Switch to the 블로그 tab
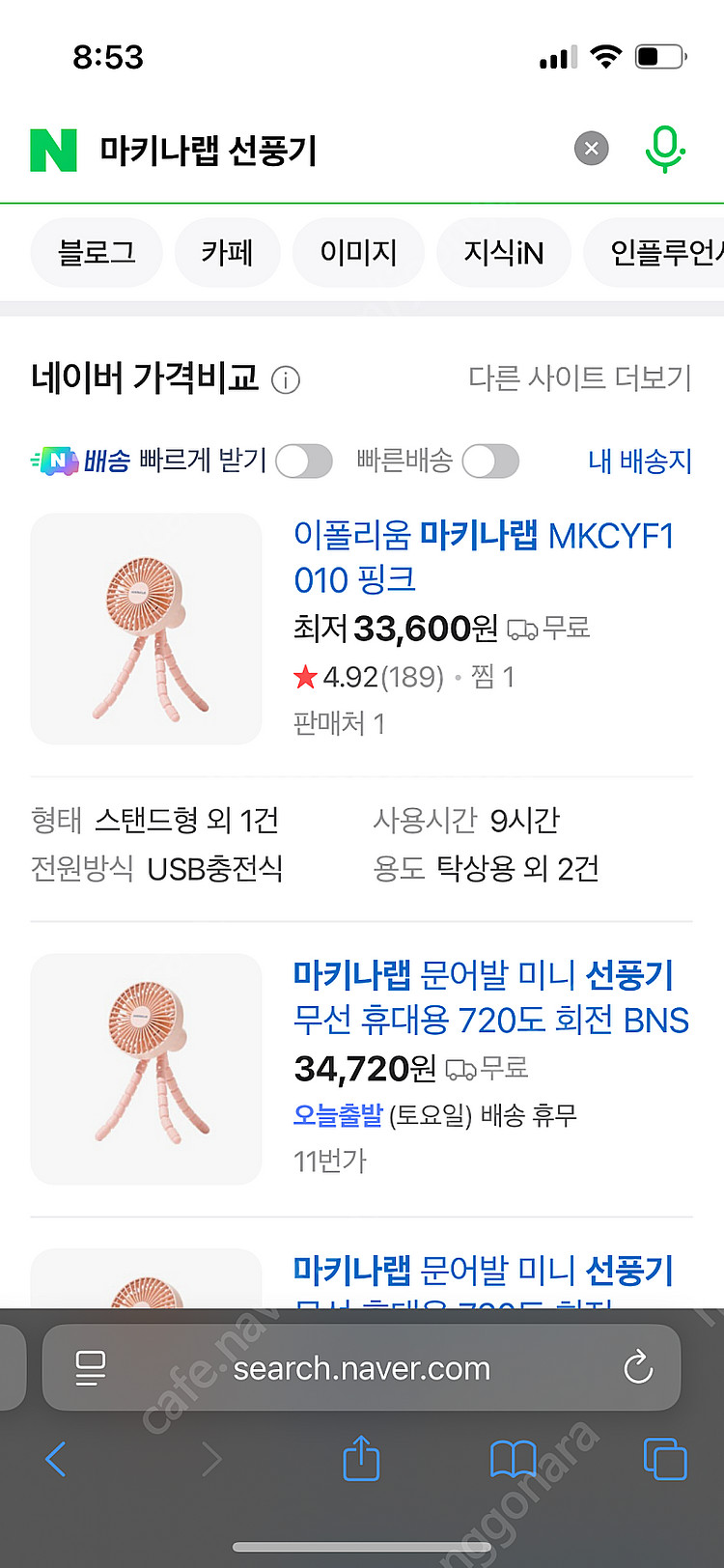 click(97, 253)
